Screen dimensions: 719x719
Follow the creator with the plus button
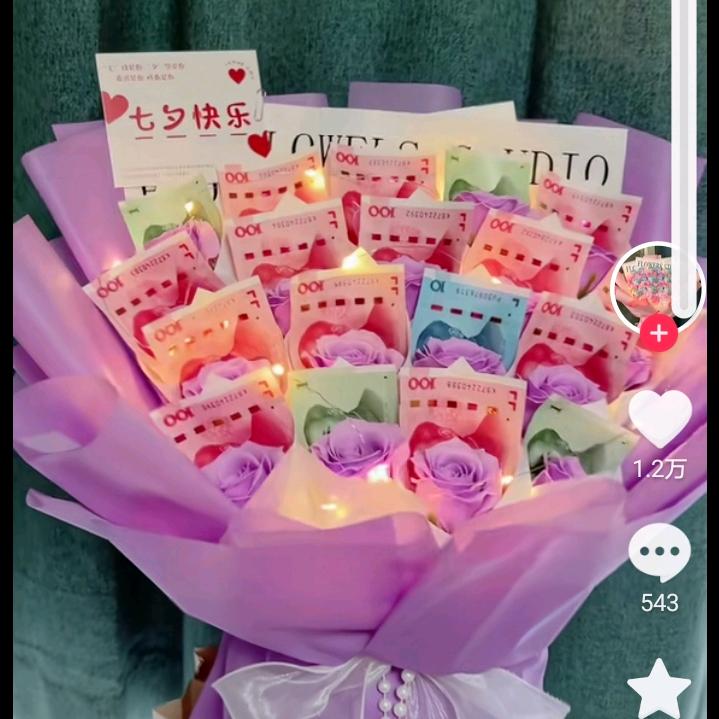point(658,333)
